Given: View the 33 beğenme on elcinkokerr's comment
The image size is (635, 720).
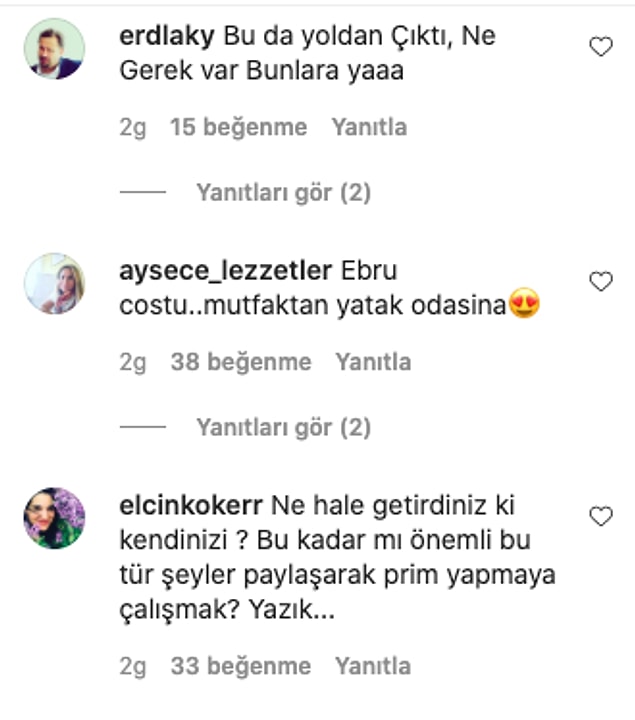Looking at the screenshot, I should click(241, 666).
